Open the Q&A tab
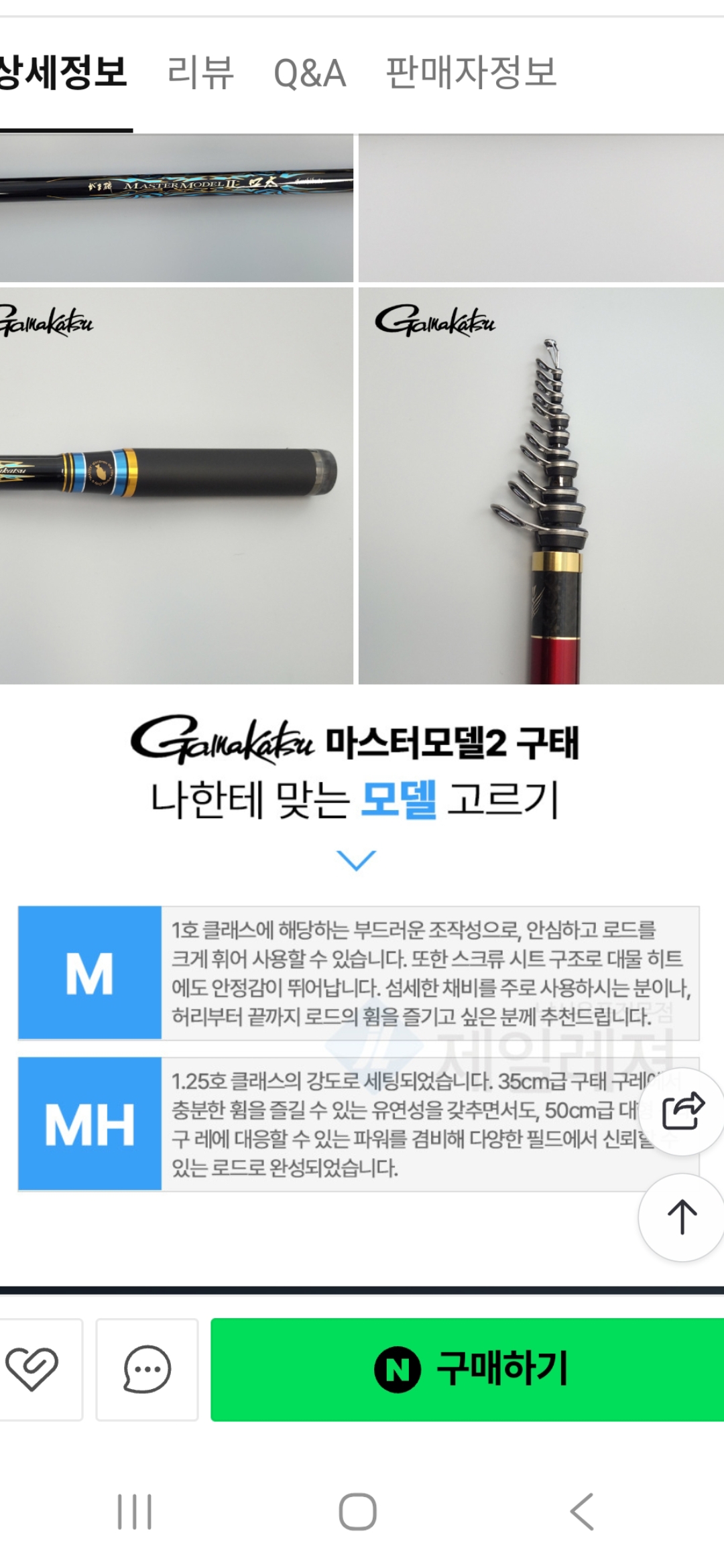Viewport: 724px width, 1568px height. point(310,73)
